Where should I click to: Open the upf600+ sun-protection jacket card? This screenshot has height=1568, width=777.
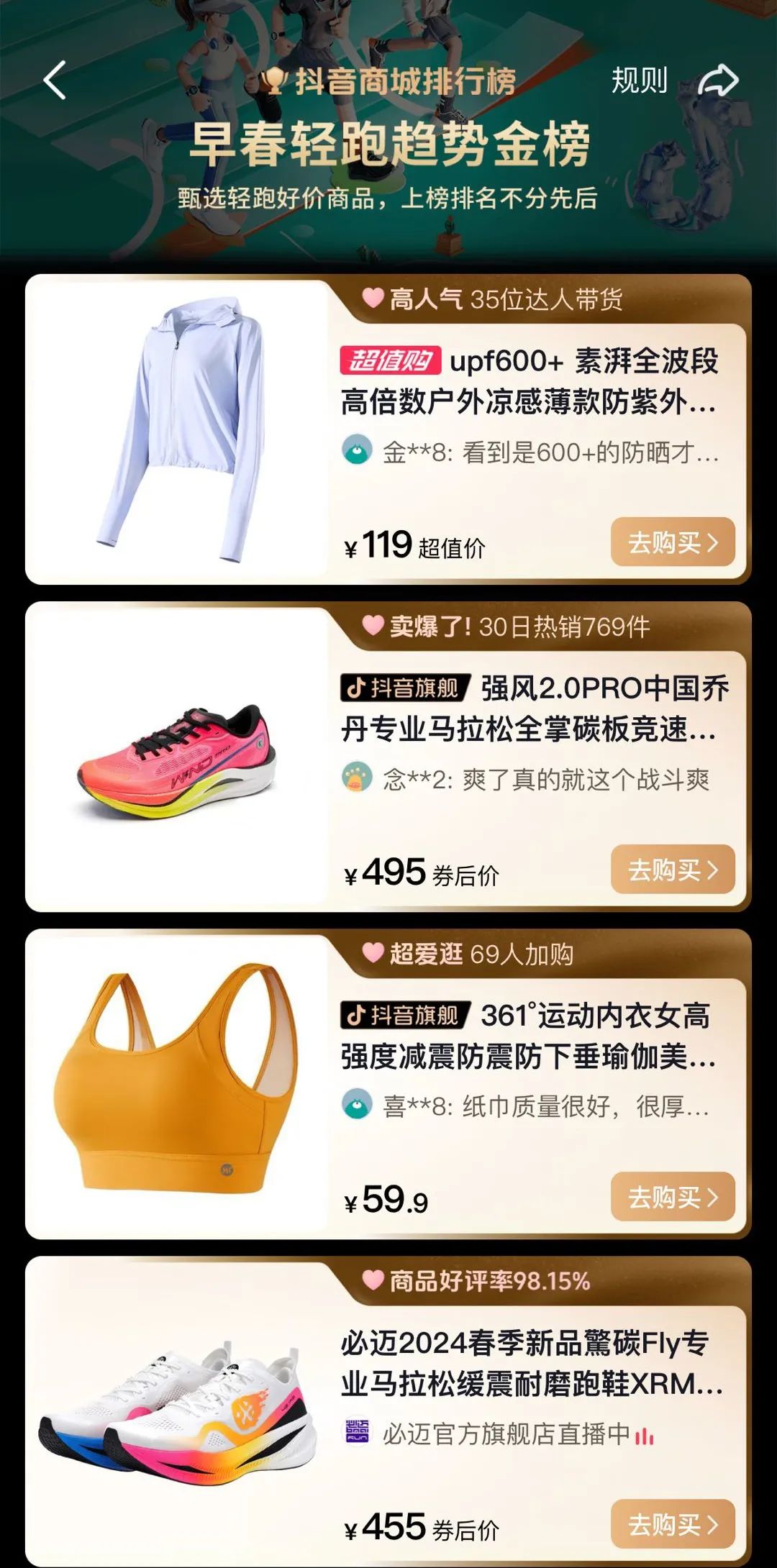(529, 381)
